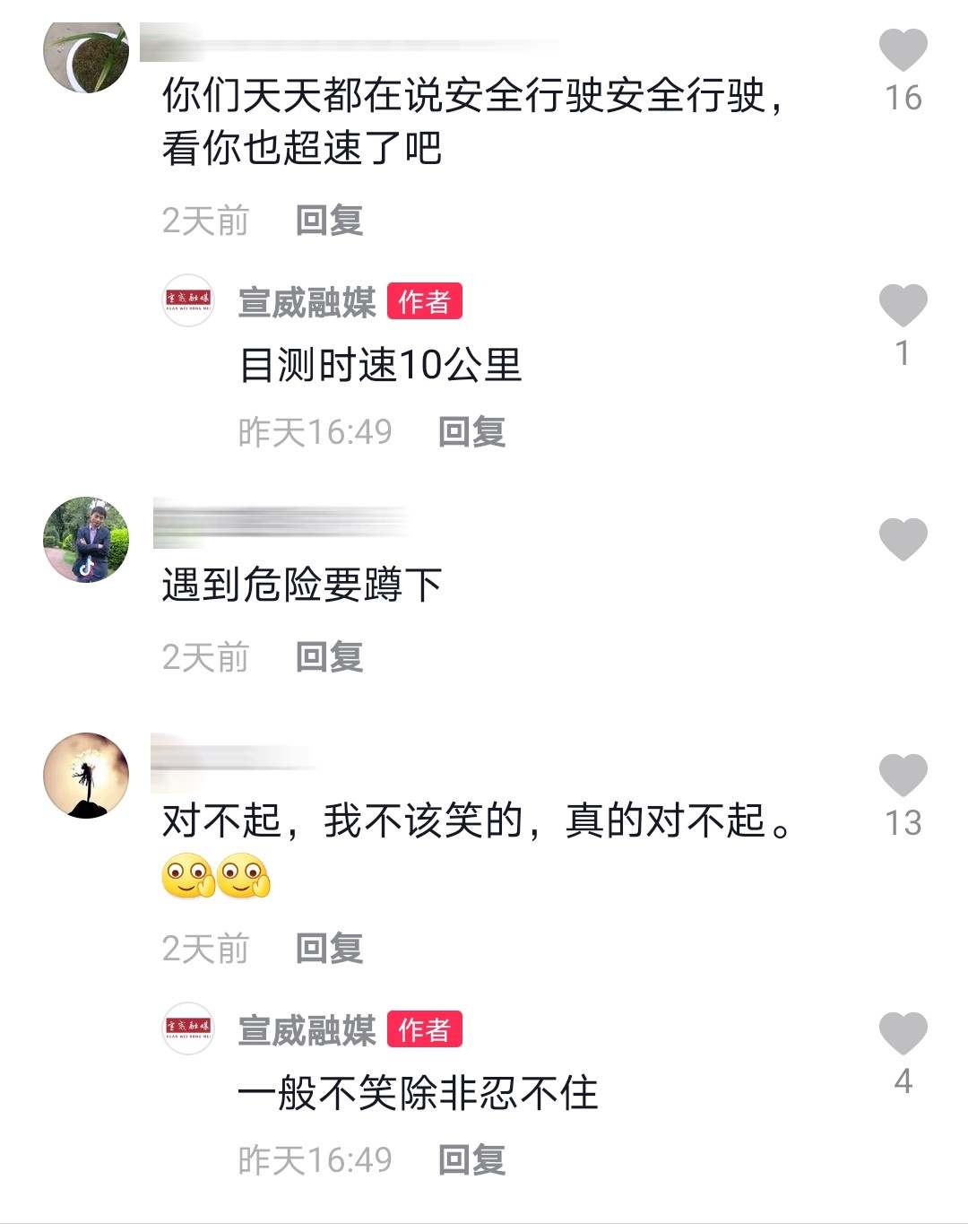Open profile of the 遇到危险要蹲下 commenter
The width and height of the screenshot is (968, 1232).
pos(86,540)
